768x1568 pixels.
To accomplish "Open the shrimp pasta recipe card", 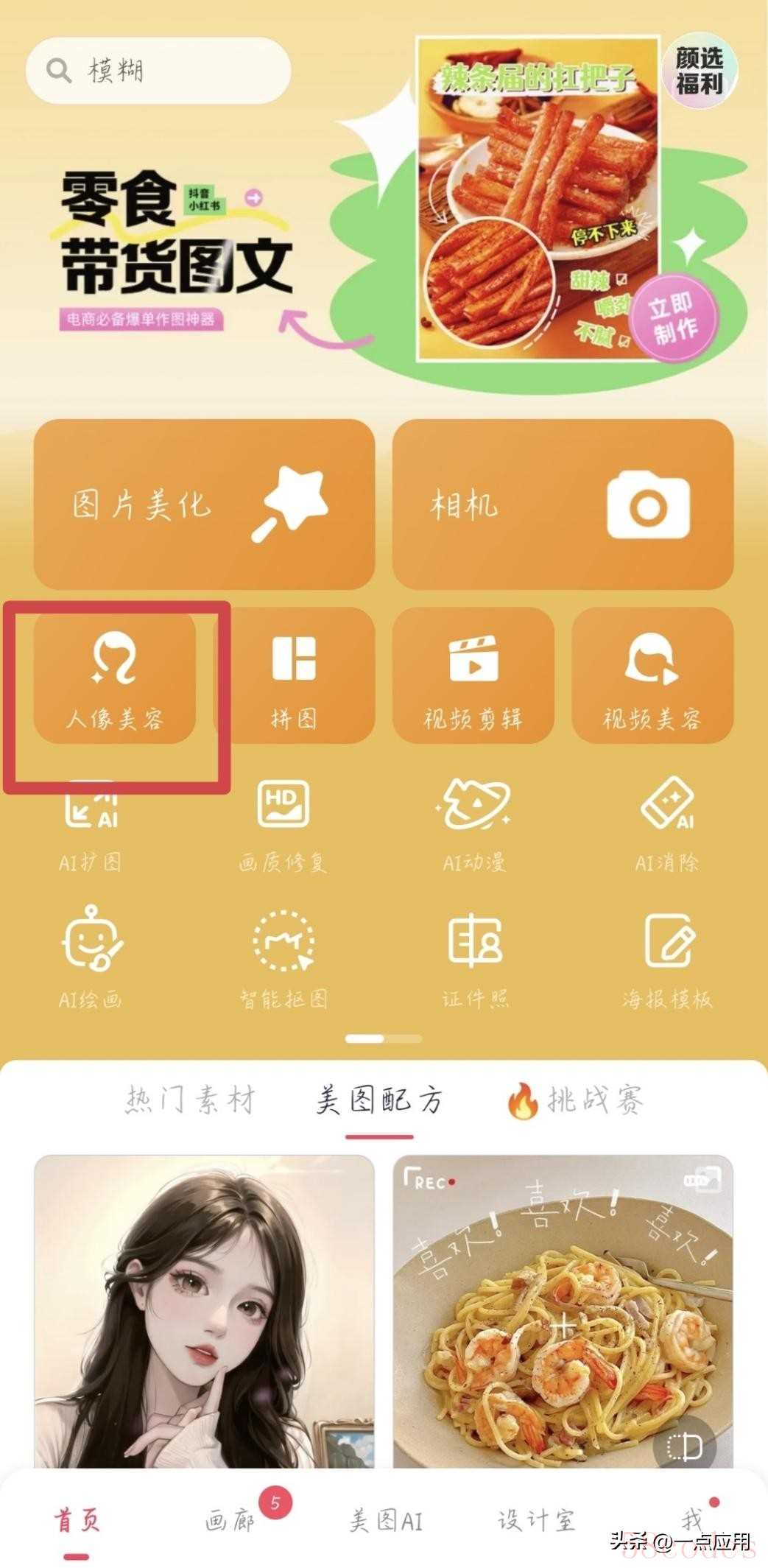I will click(x=563, y=1311).
